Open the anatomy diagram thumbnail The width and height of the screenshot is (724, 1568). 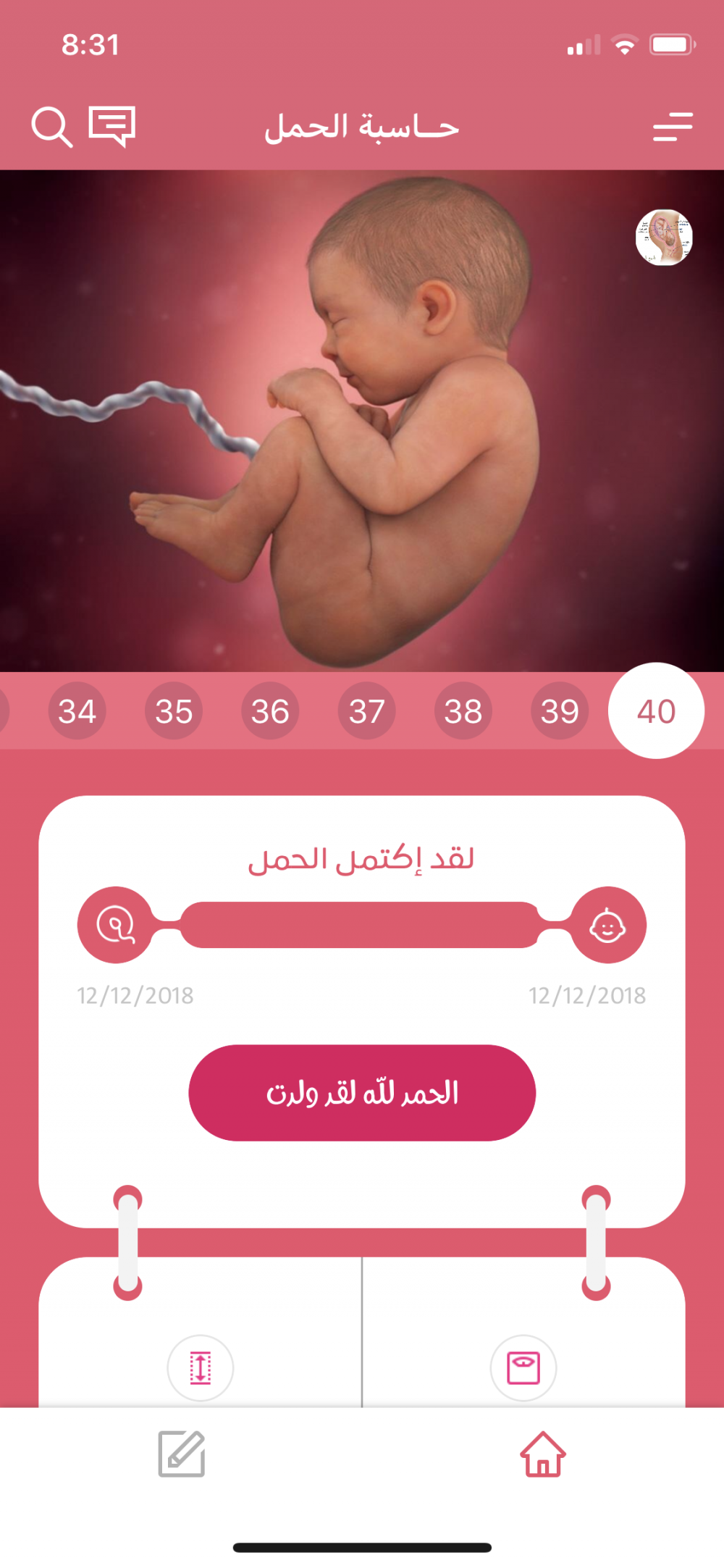pos(664,238)
